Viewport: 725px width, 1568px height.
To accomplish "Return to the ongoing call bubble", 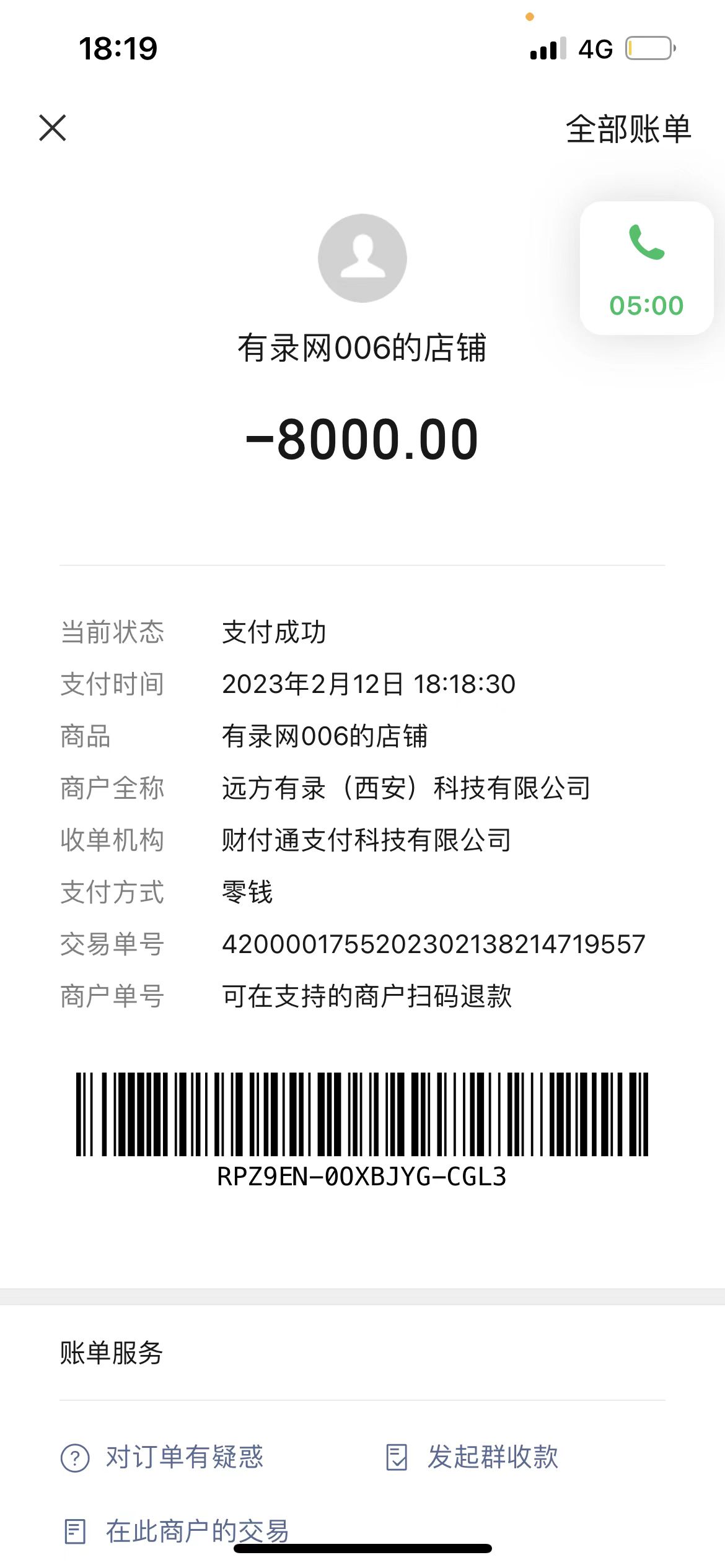I will (646, 269).
